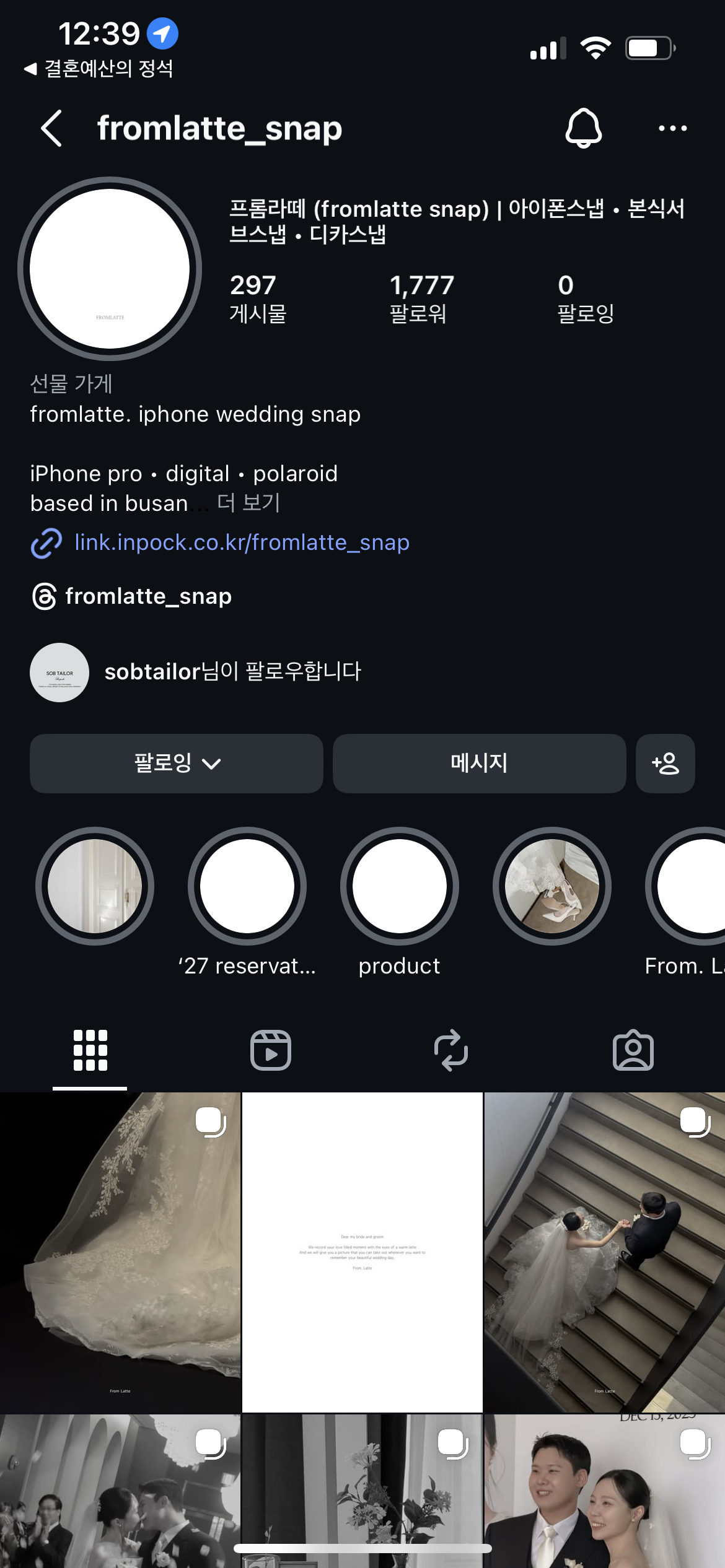This screenshot has height=1568, width=725.
Task: Open the wedding dress veil post
Action: coord(120,1252)
